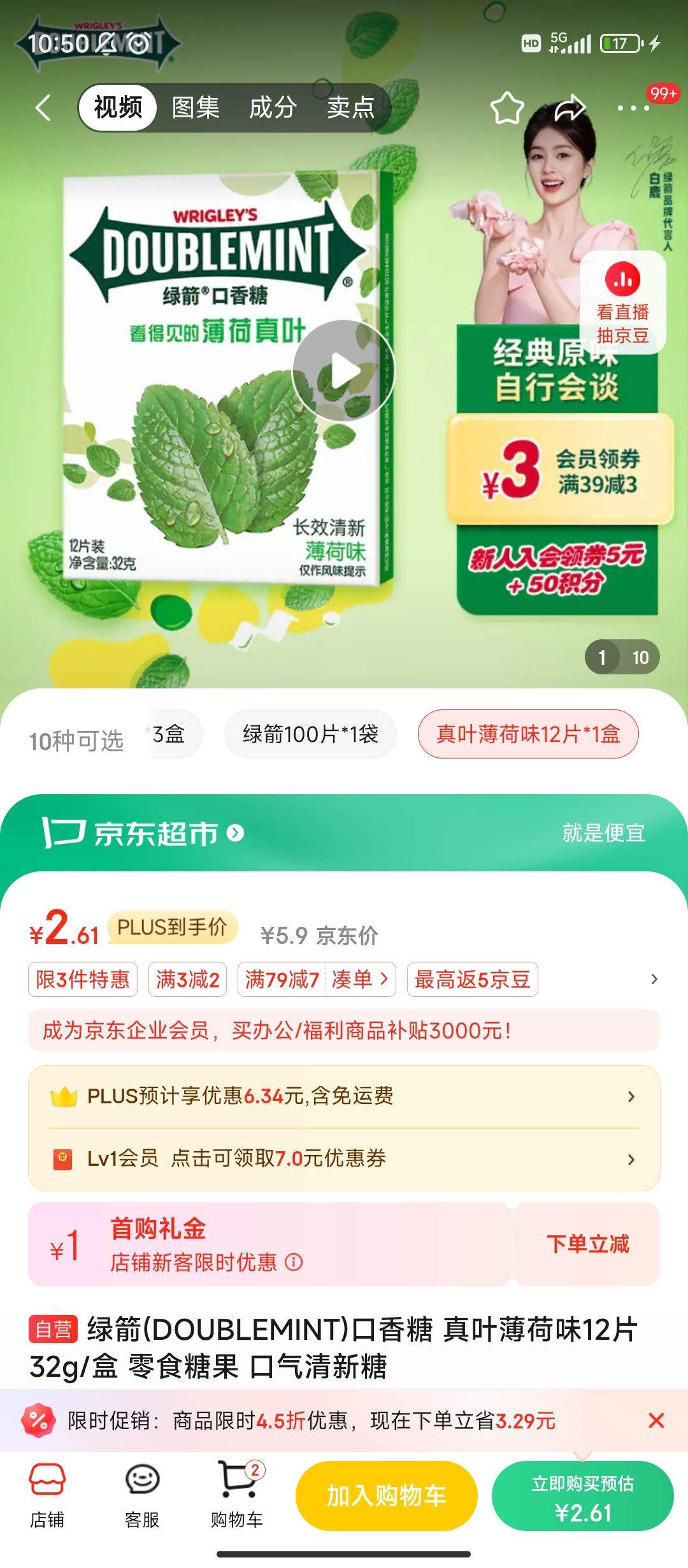Expand the 凑单 promotion details

(x=361, y=980)
